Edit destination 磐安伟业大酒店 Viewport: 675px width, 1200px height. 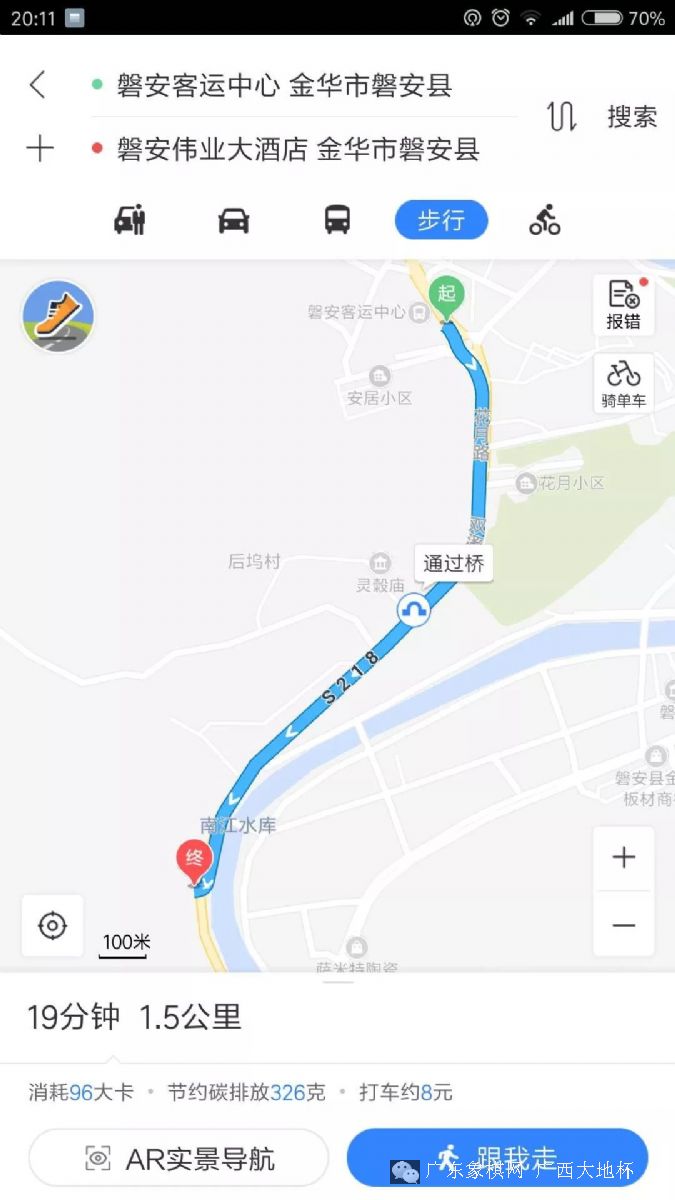298,150
